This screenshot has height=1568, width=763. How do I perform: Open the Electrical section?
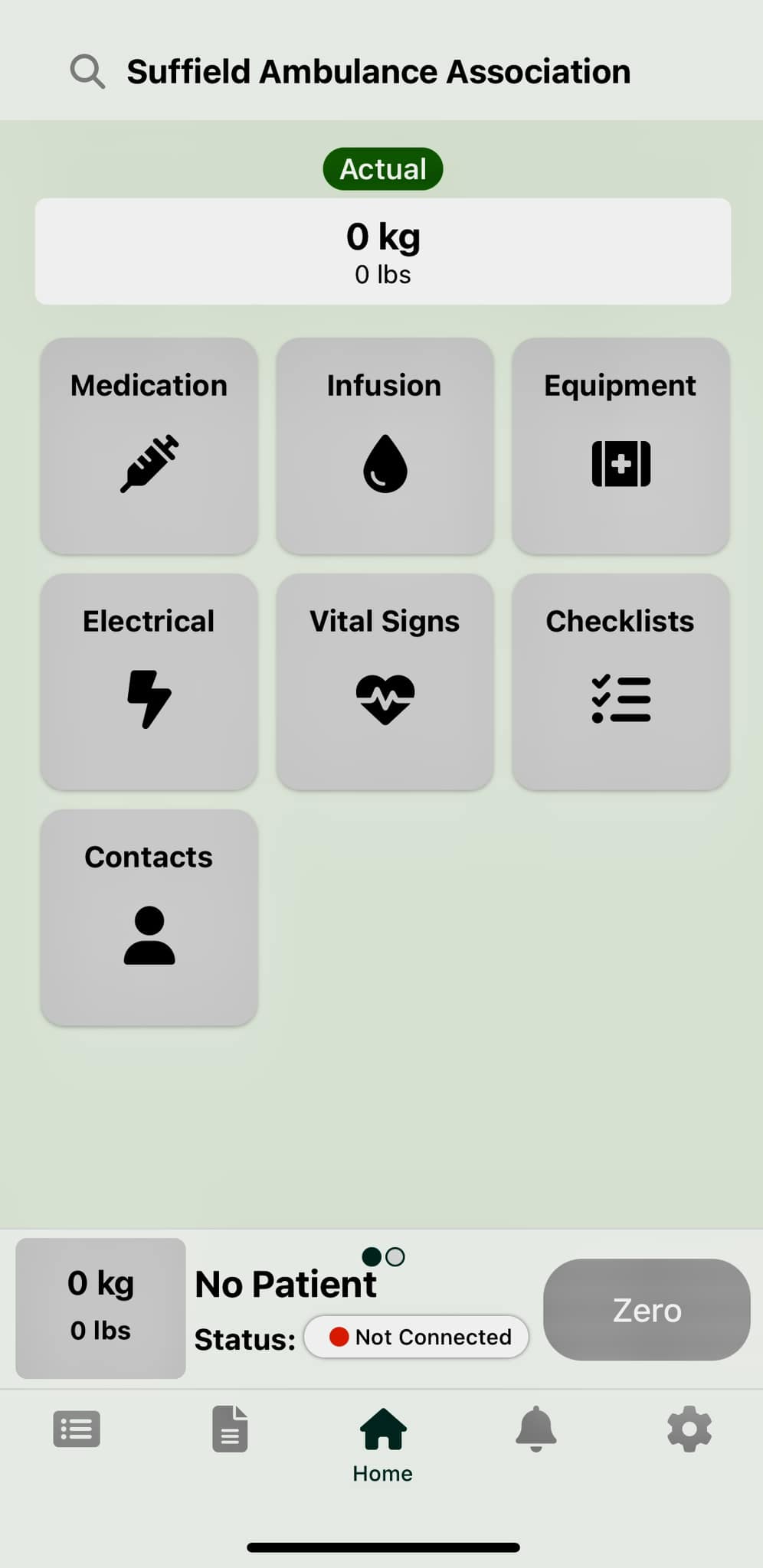coord(149,681)
